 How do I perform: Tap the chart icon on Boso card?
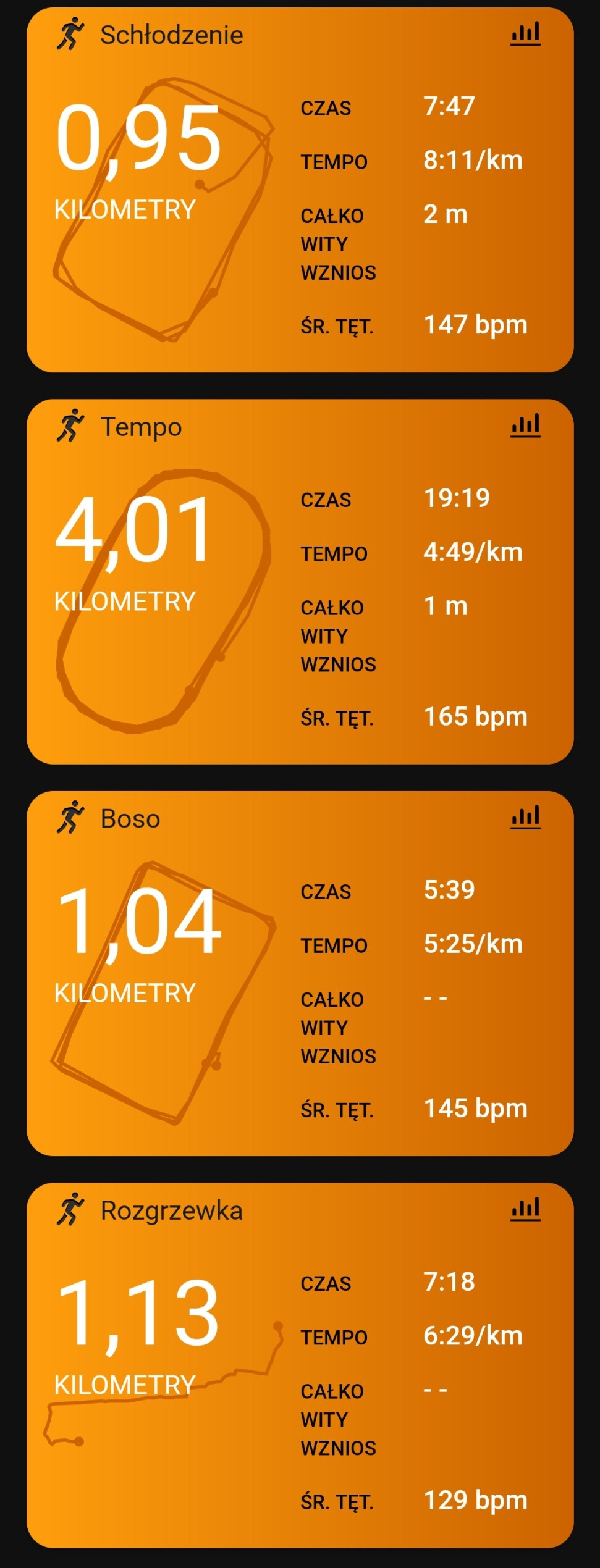[x=525, y=817]
